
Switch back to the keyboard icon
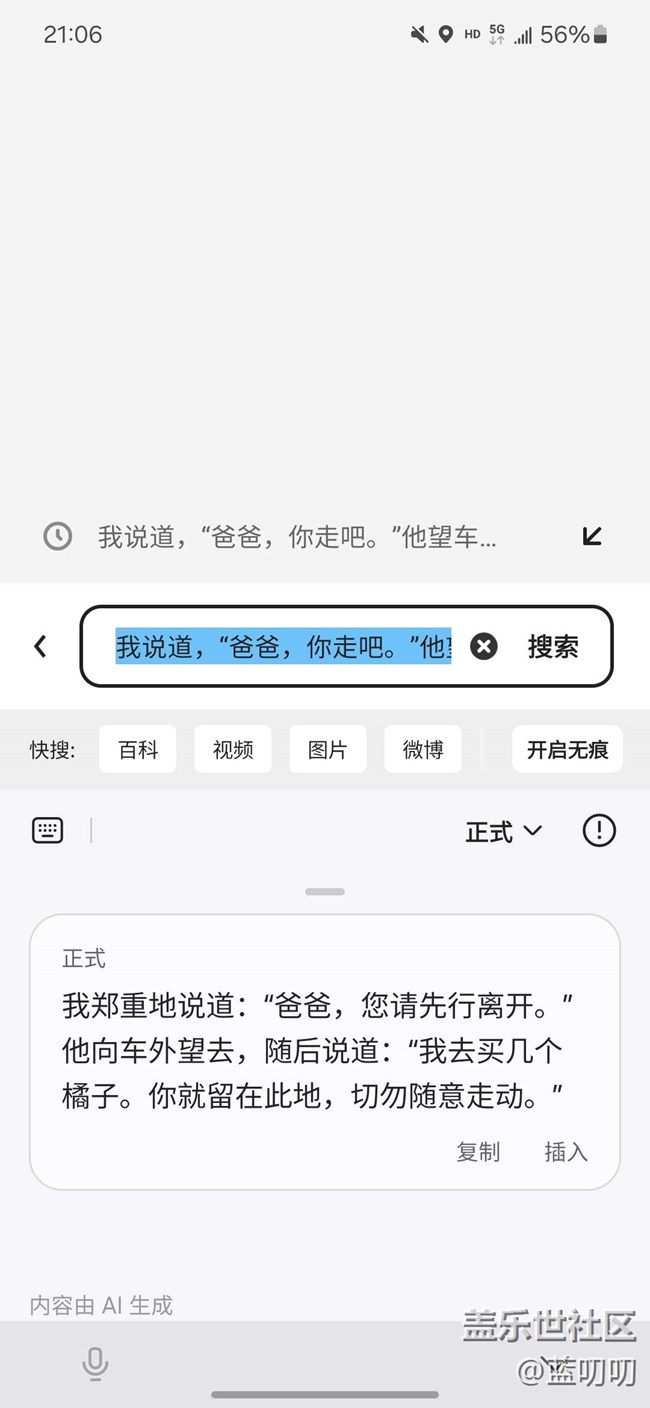[x=48, y=830]
